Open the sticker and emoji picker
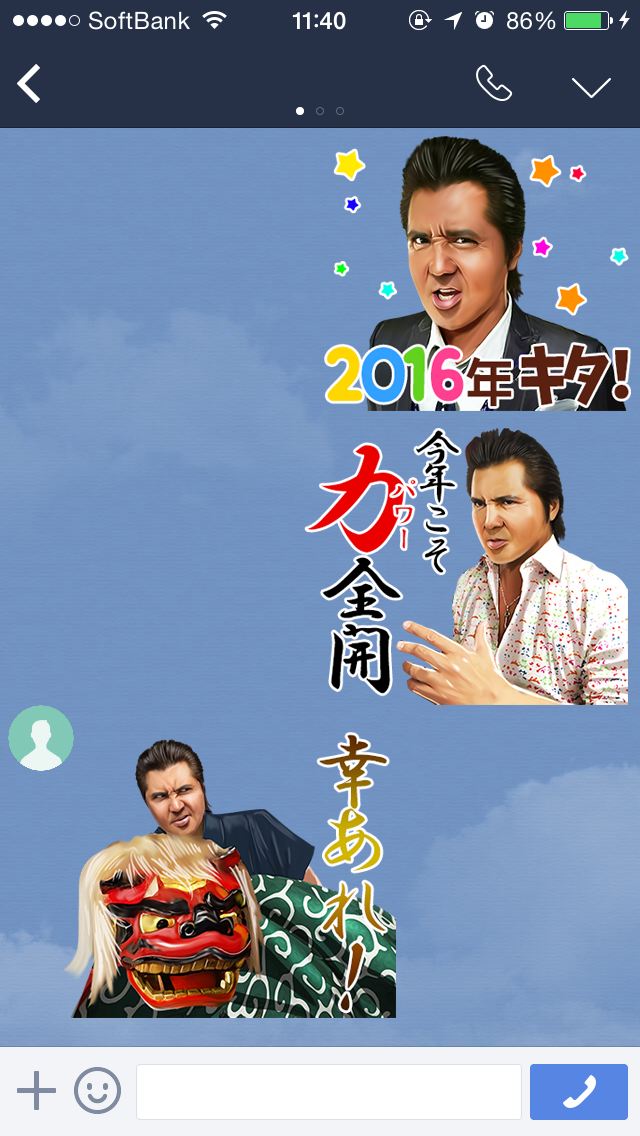This screenshot has width=640, height=1136. (x=97, y=1091)
